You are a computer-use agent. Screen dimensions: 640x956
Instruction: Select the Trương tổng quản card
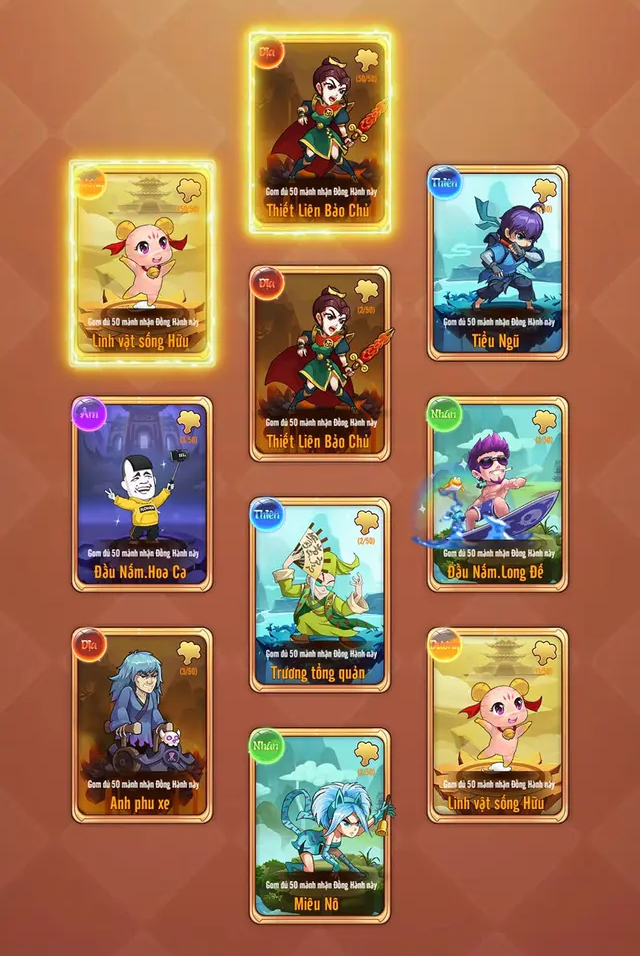[x=319, y=594]
